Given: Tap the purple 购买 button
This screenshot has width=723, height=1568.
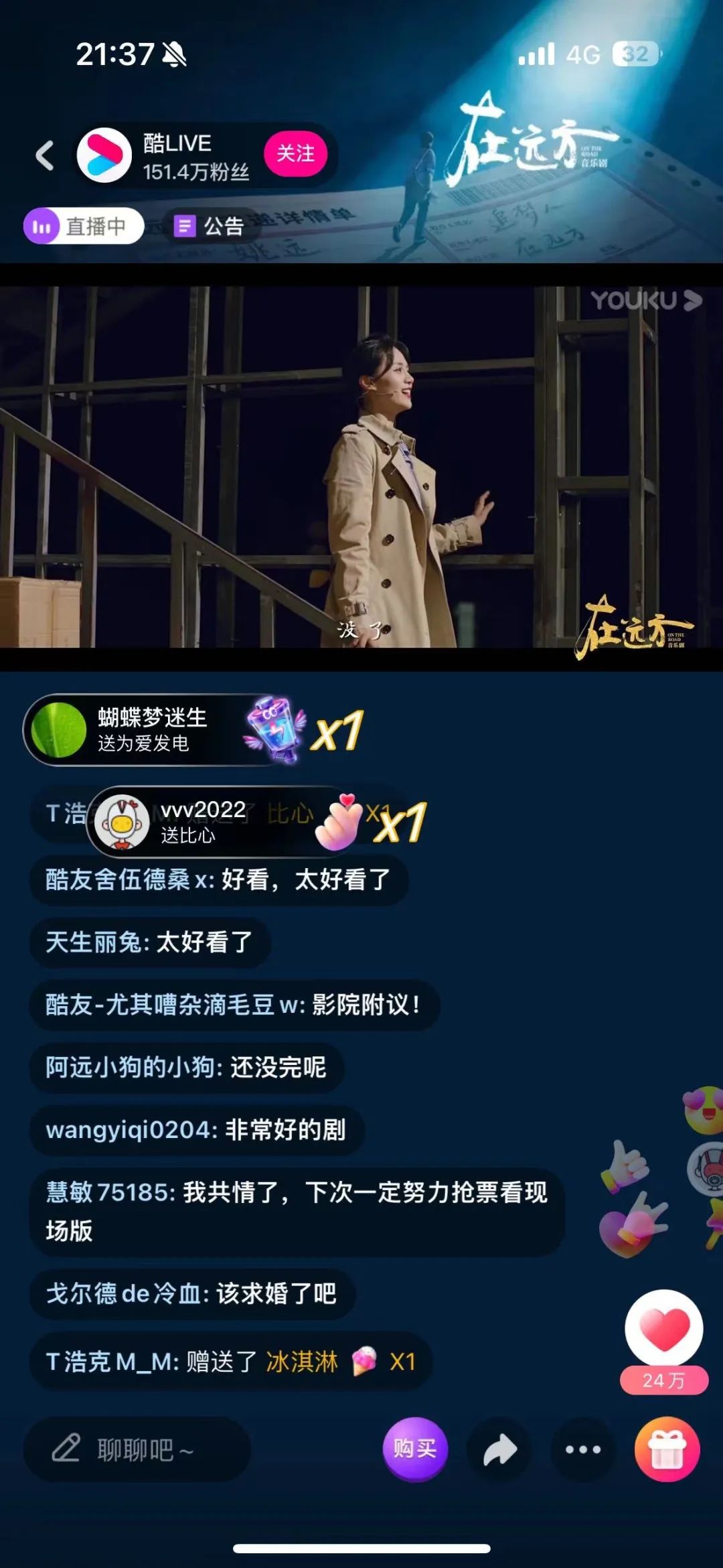Looking at the screenshot, I should (x=414, y=1448).
